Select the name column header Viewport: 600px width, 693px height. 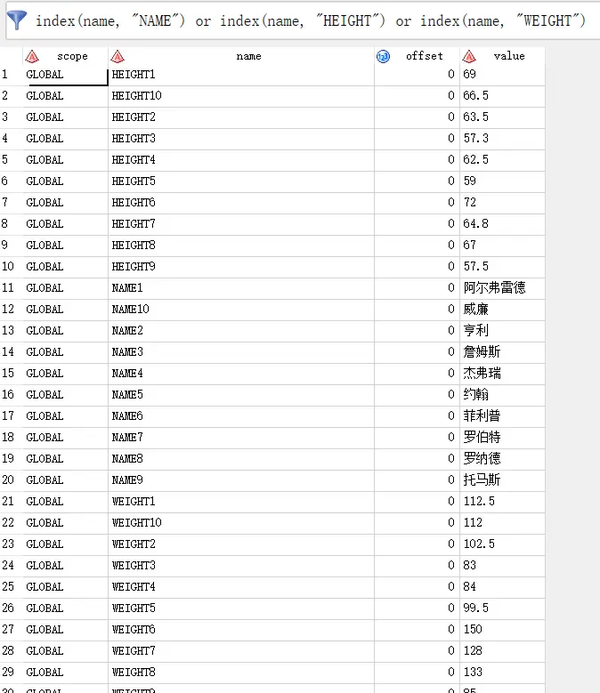tap(248, 56)
